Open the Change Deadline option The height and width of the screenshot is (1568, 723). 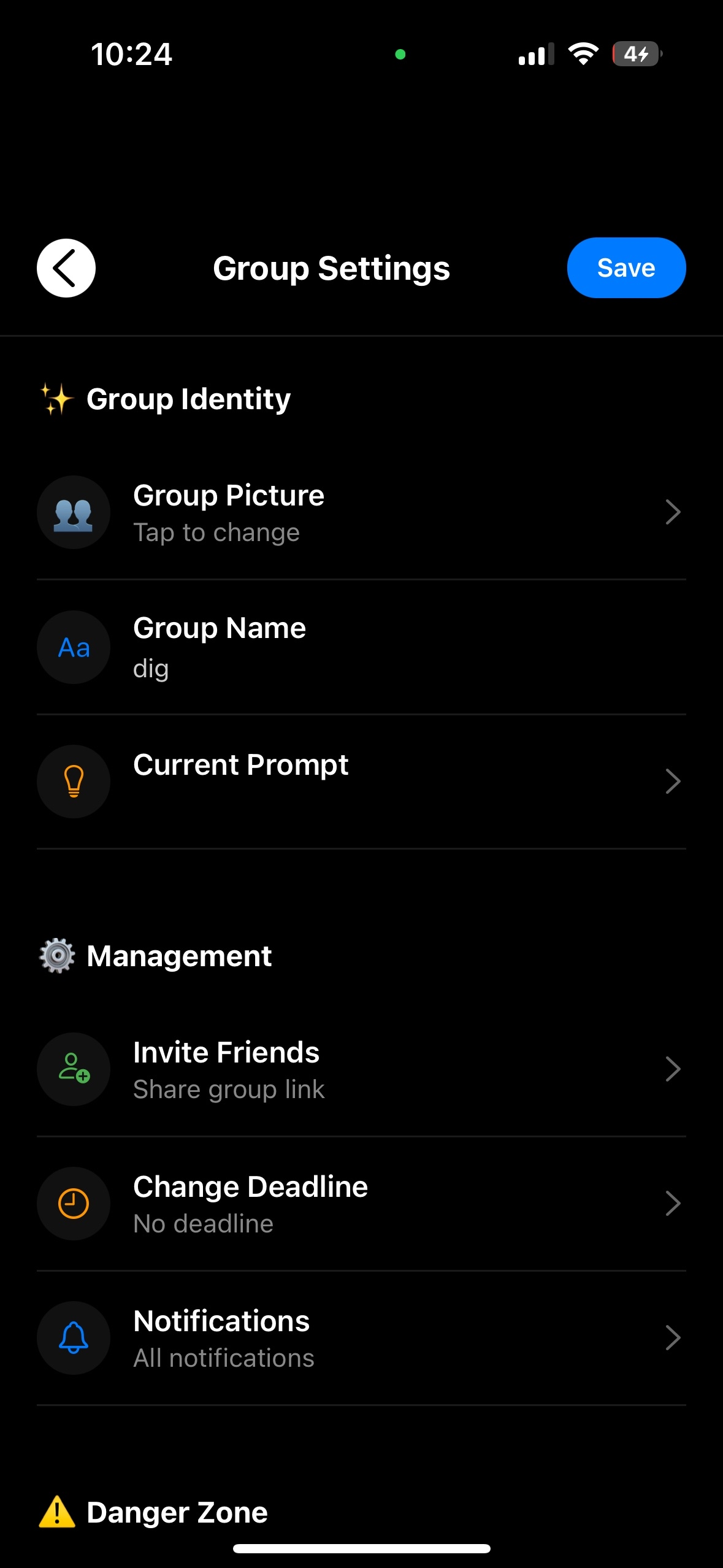point(361,1204)
